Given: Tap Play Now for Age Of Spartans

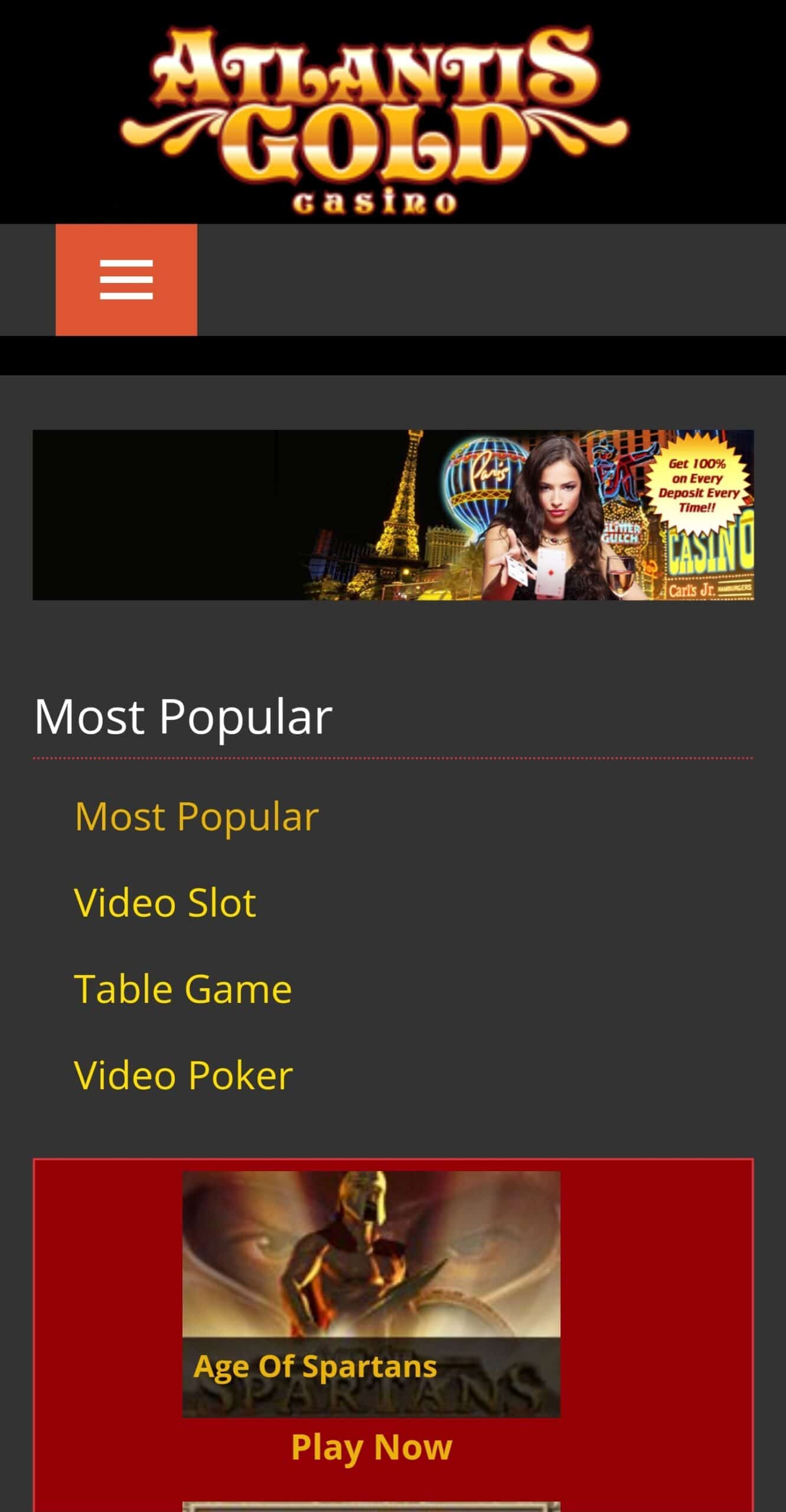Looking at the screenshot, I should pyautogui.click(x=371, y=1448).
